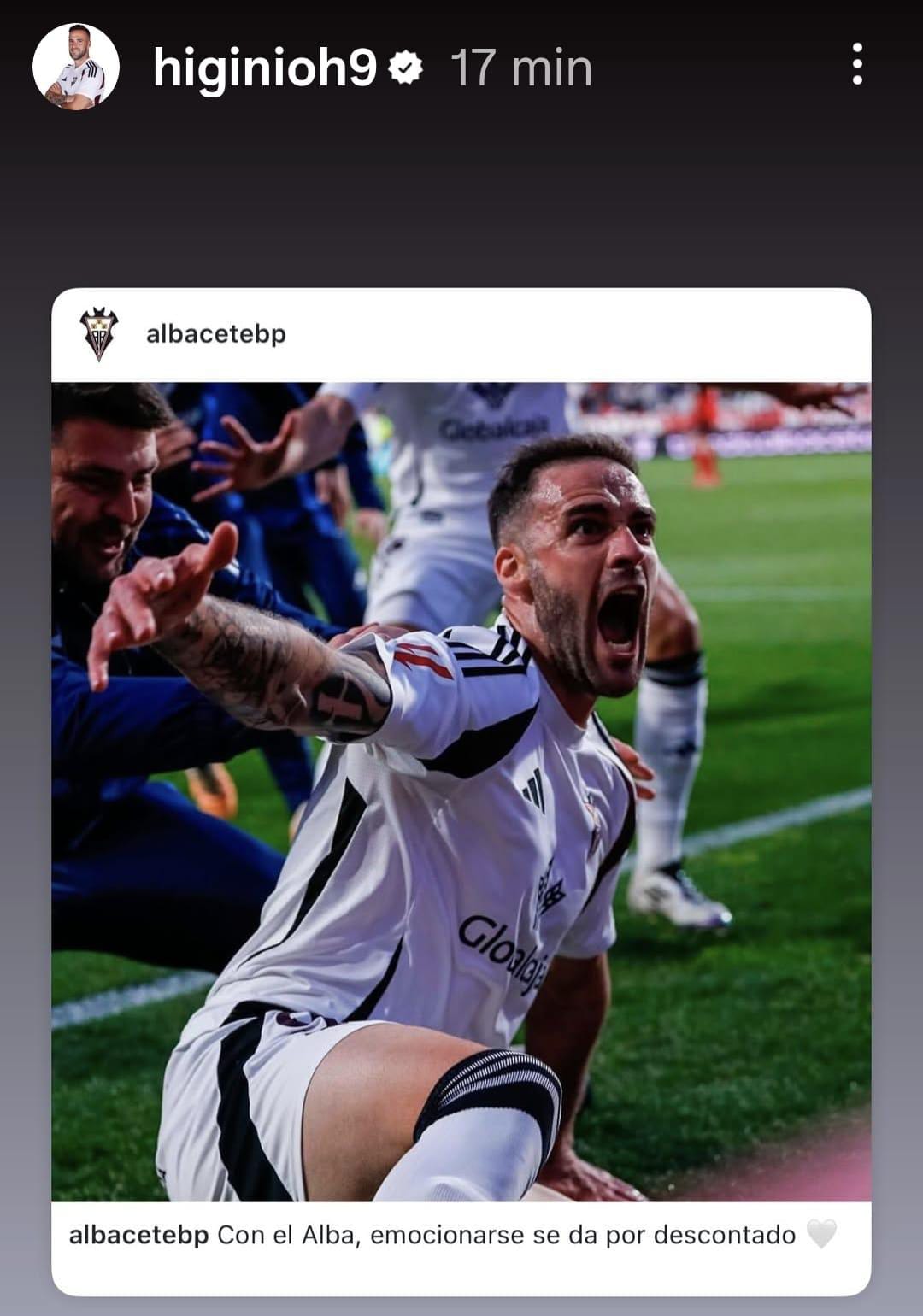Tap the higinioh9 username
This screenshot has width=923, height=1316.
click(265, 68)
